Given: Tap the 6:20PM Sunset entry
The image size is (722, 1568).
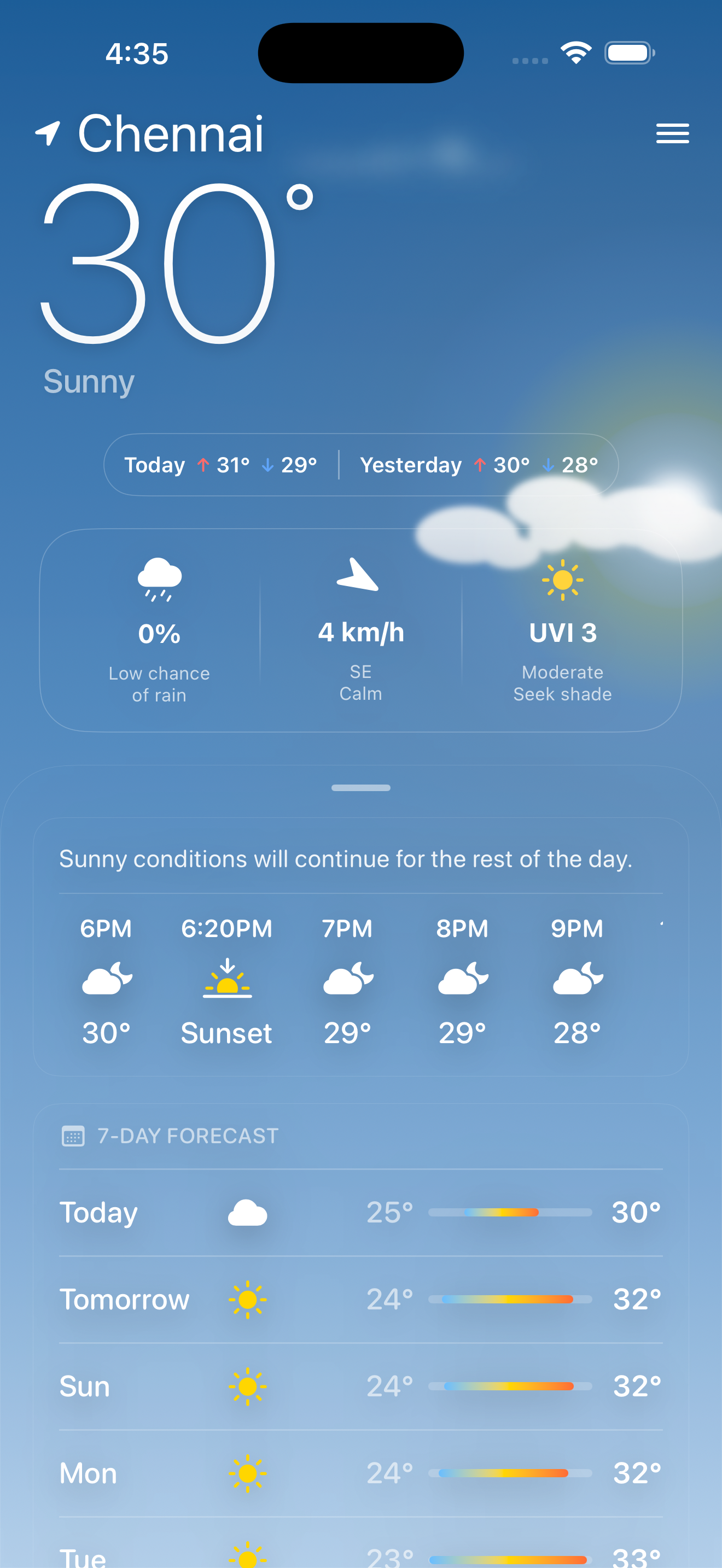Looking at the screenshot, I should tap(226, 980).
